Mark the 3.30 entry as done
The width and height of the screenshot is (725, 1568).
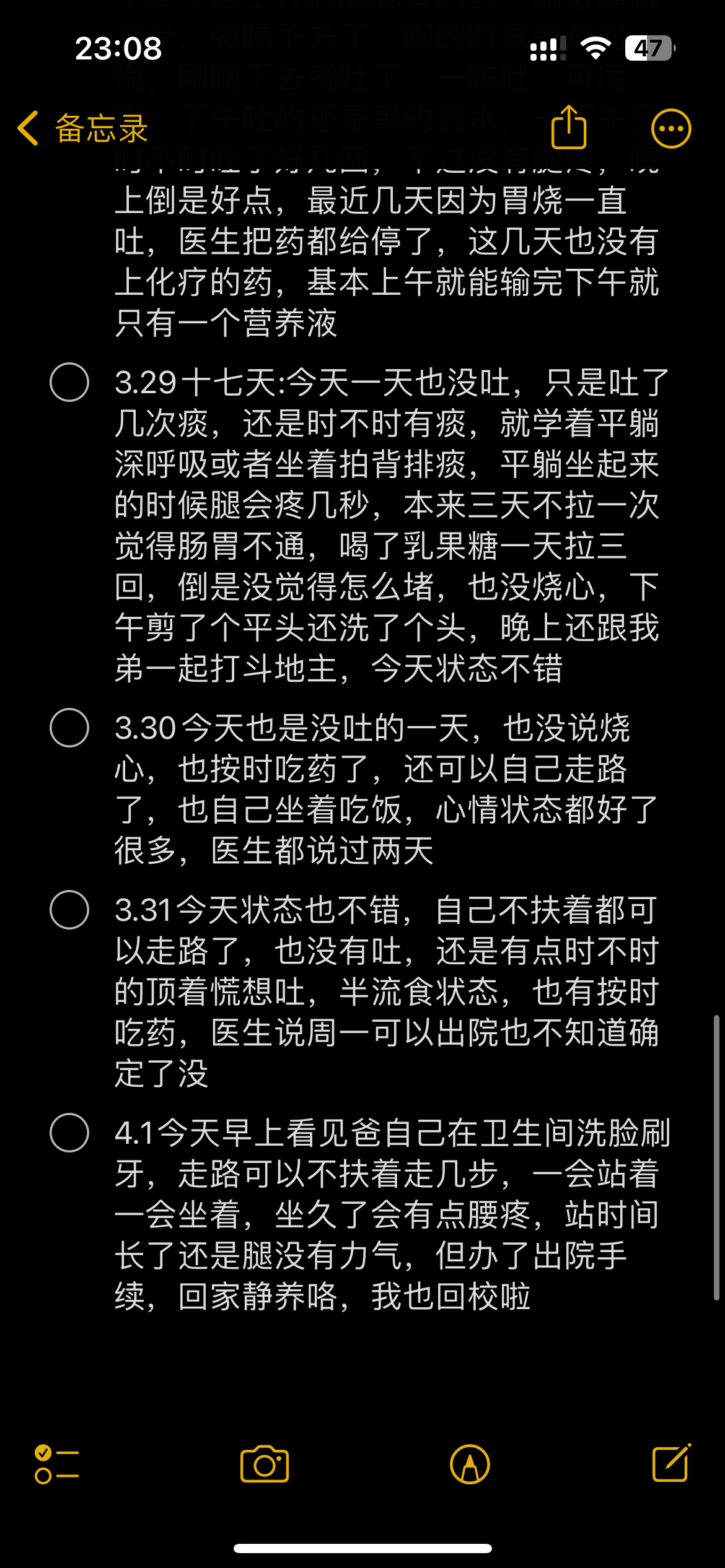69,728
